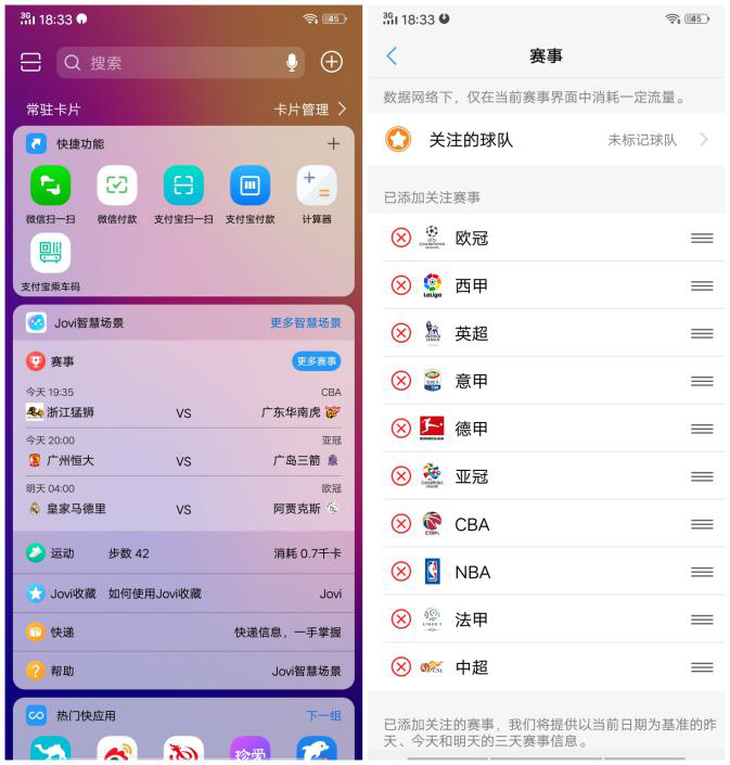Tap the 搜索 search box

point(181,62)
